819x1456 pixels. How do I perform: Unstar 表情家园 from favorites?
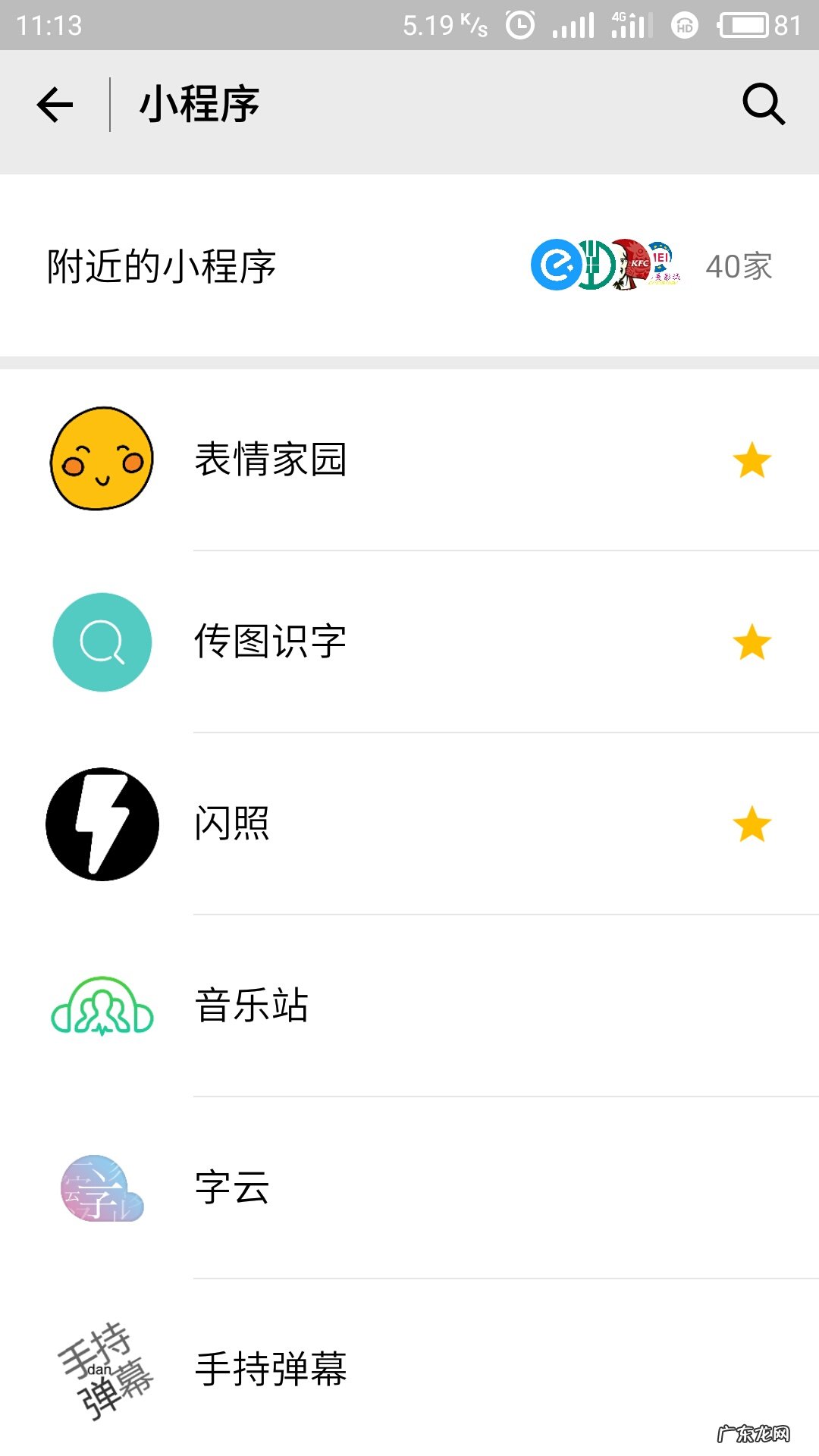point(750,461)
